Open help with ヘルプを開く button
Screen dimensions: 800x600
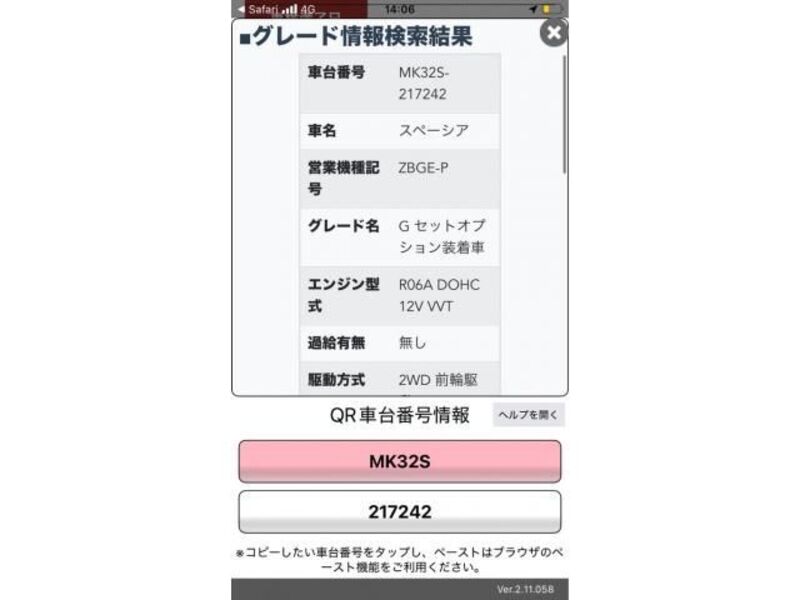pos(528,415)
